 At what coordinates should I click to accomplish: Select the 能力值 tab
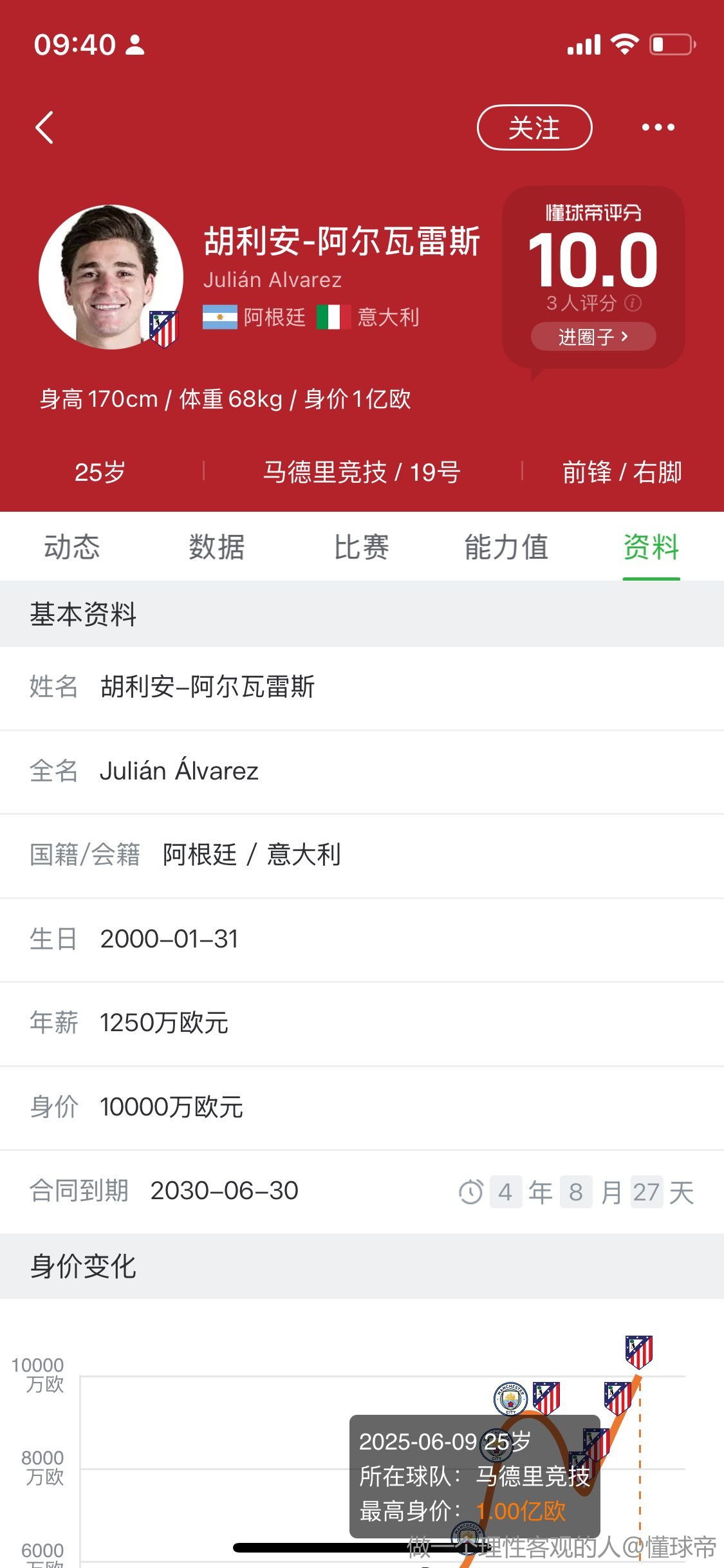click(506, 547)
